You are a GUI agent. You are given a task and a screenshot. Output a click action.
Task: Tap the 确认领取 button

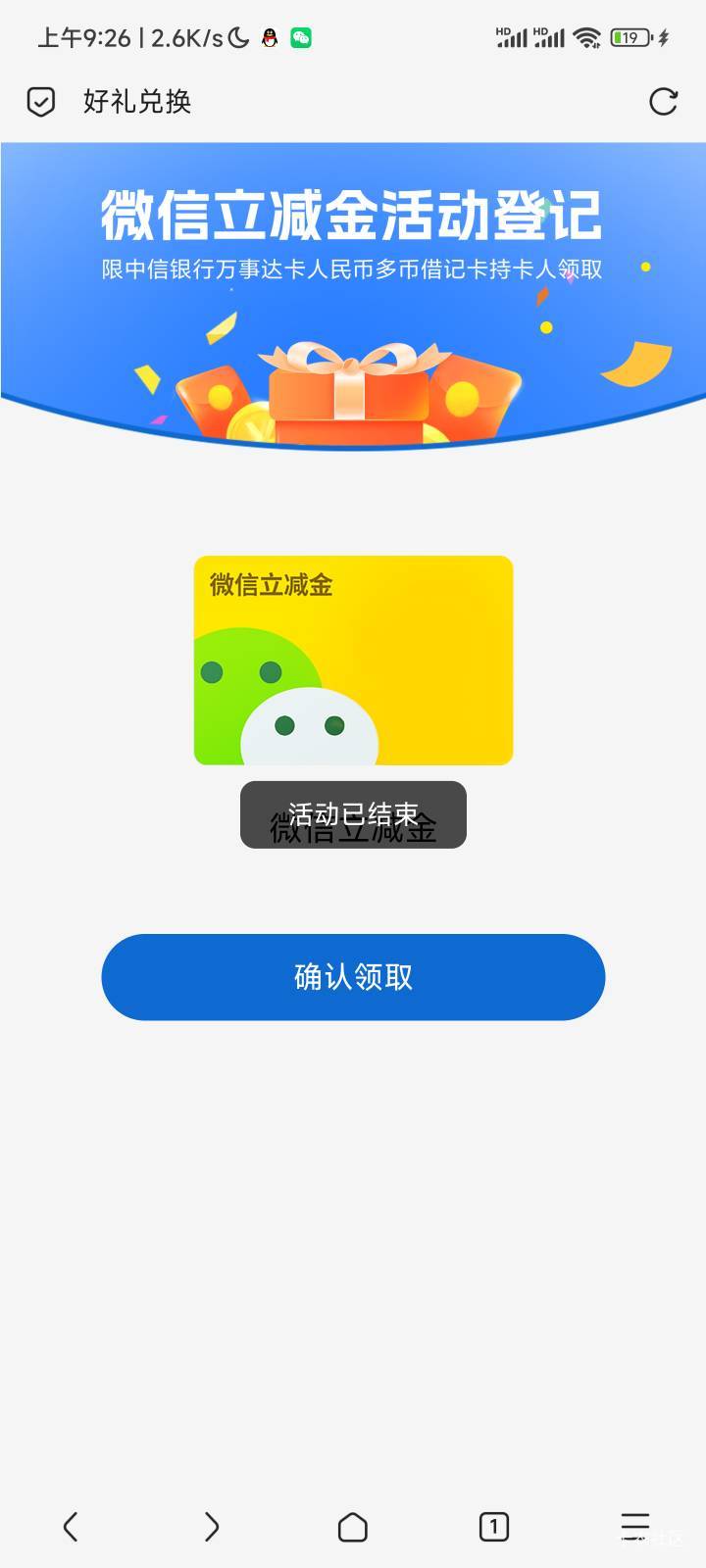point(353,977)
